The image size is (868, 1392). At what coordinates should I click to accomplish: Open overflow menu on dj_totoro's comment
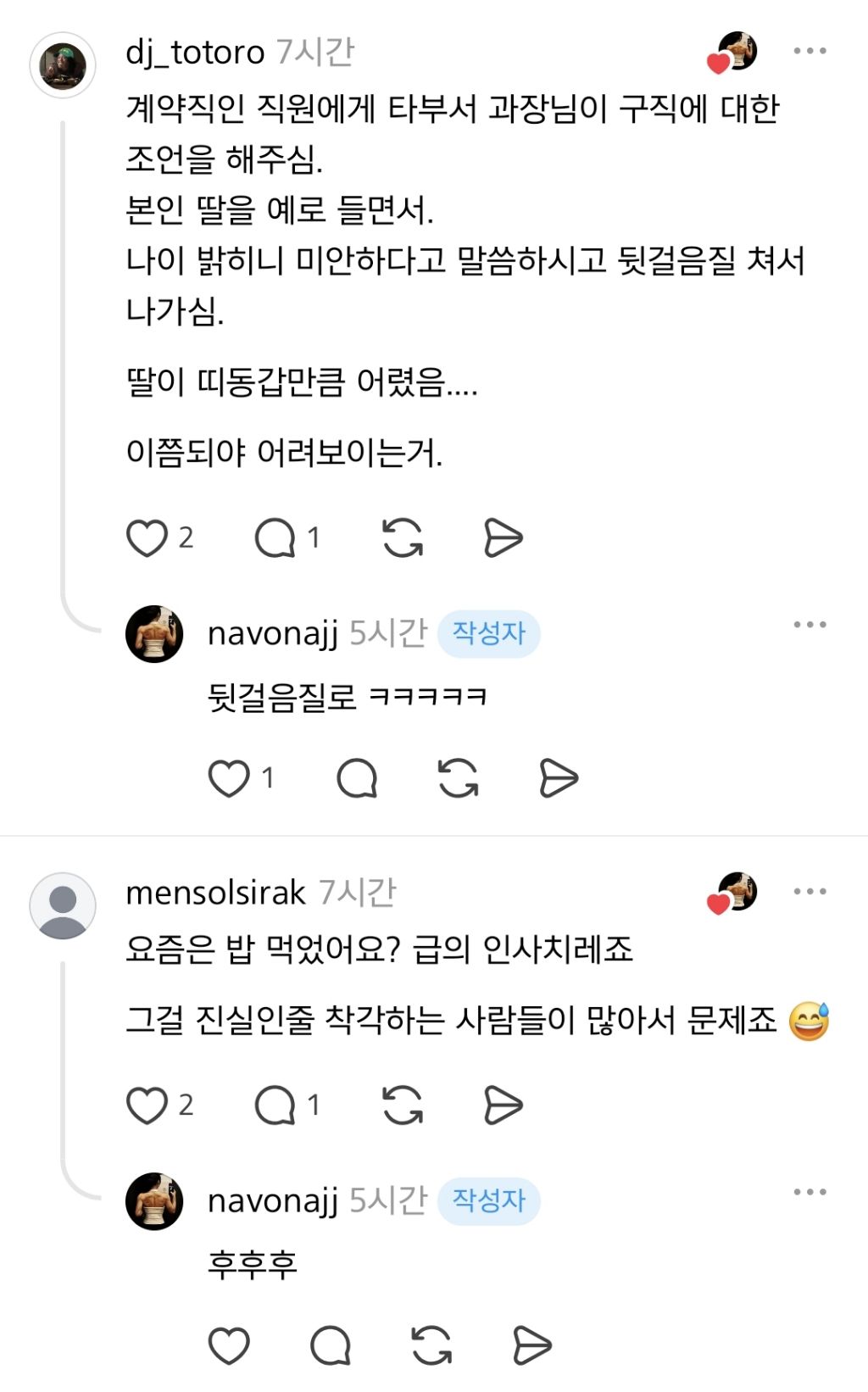(810, 51)
